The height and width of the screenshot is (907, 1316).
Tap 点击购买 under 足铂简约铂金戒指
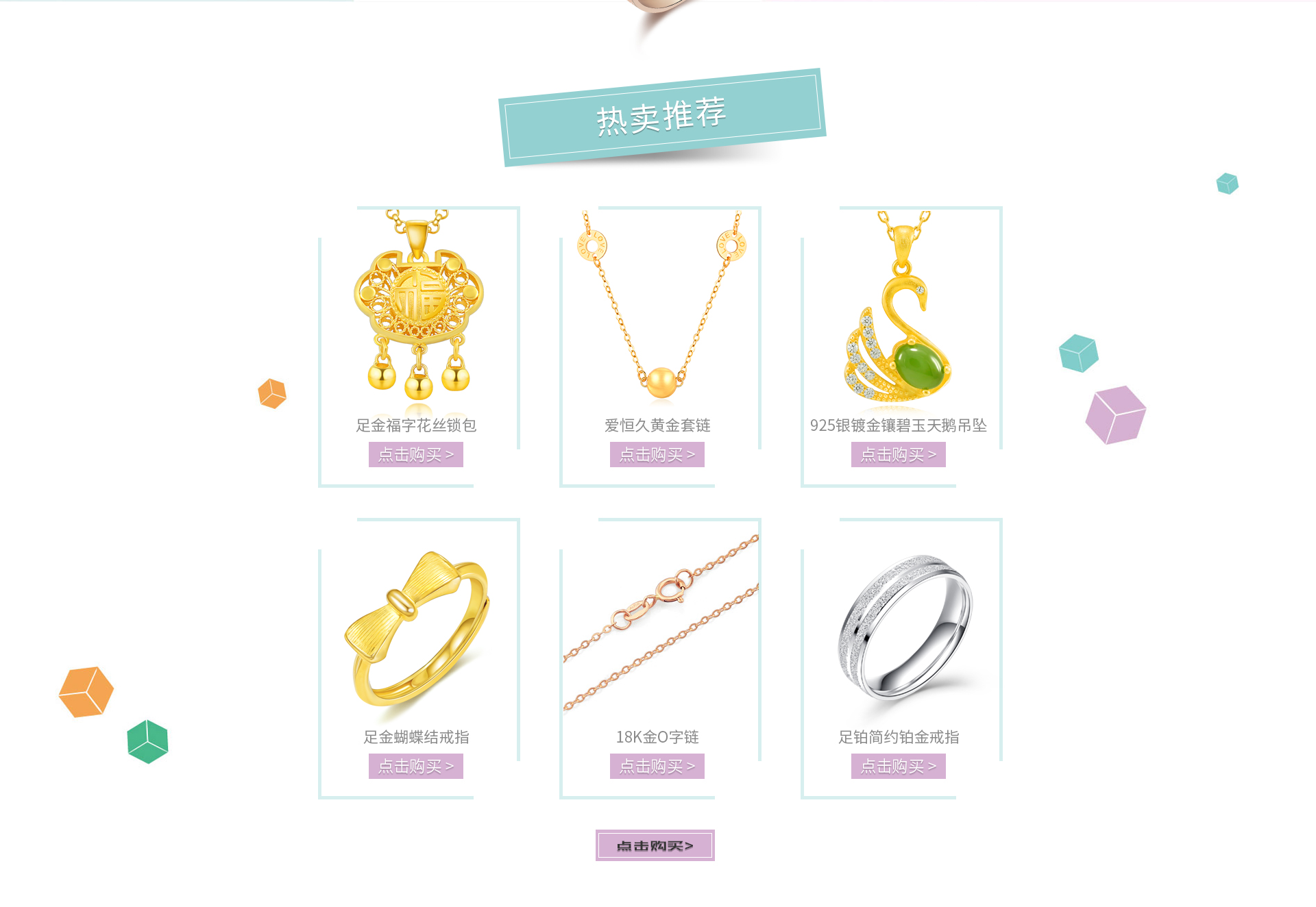coord(898,767)
